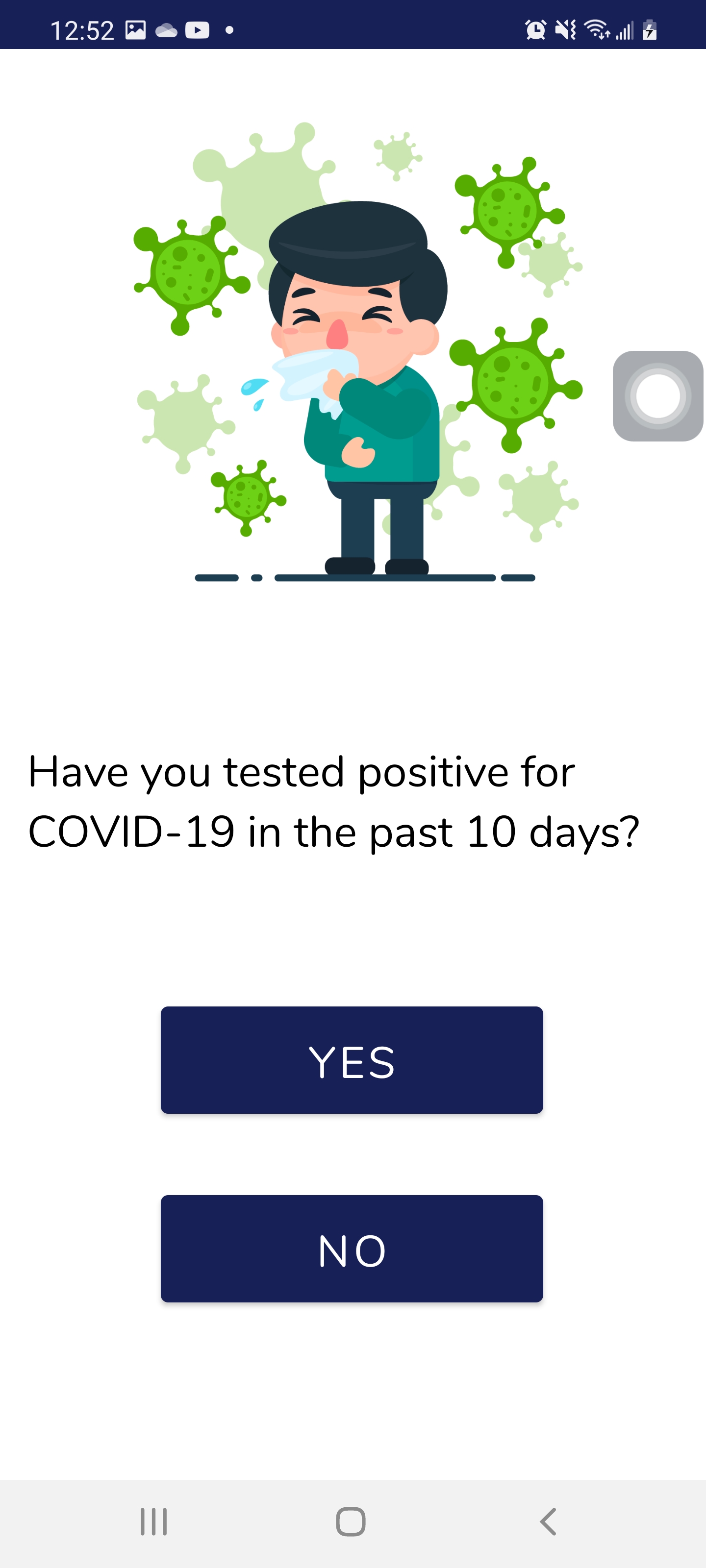
Task: Open the recent apps view
Action: click(153, 1521)
